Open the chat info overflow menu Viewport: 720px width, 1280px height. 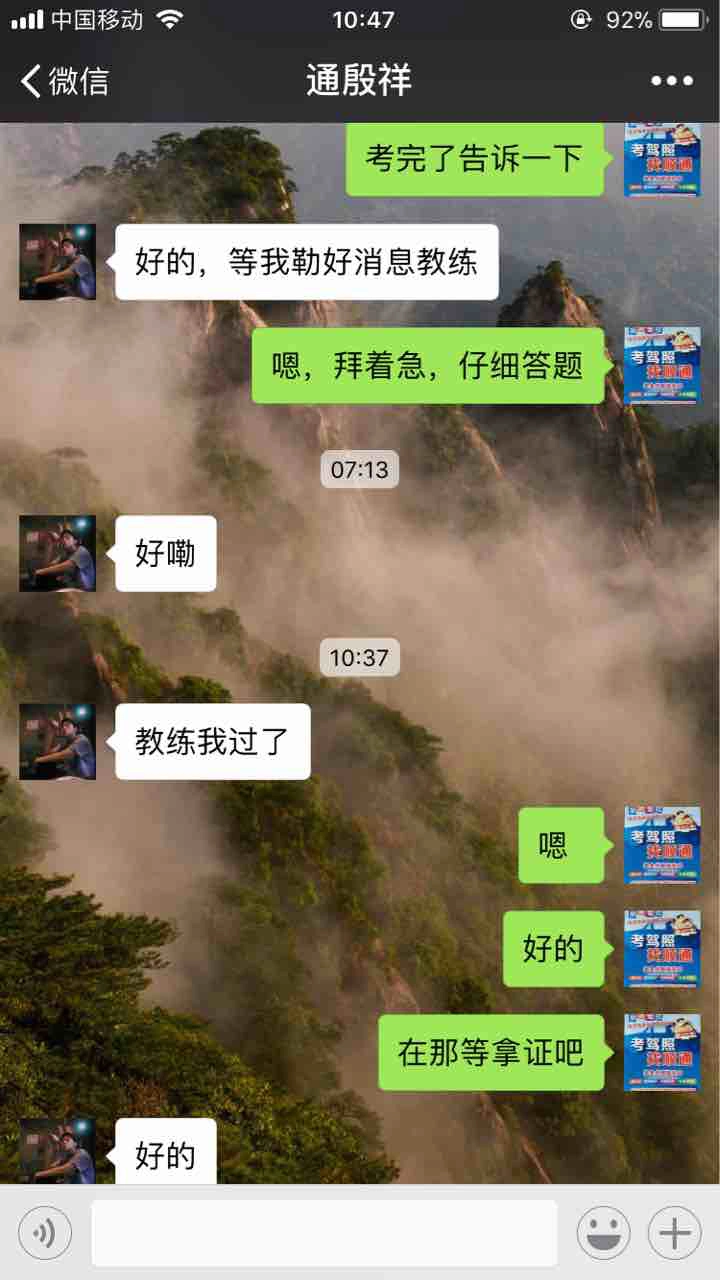point(671,81)
